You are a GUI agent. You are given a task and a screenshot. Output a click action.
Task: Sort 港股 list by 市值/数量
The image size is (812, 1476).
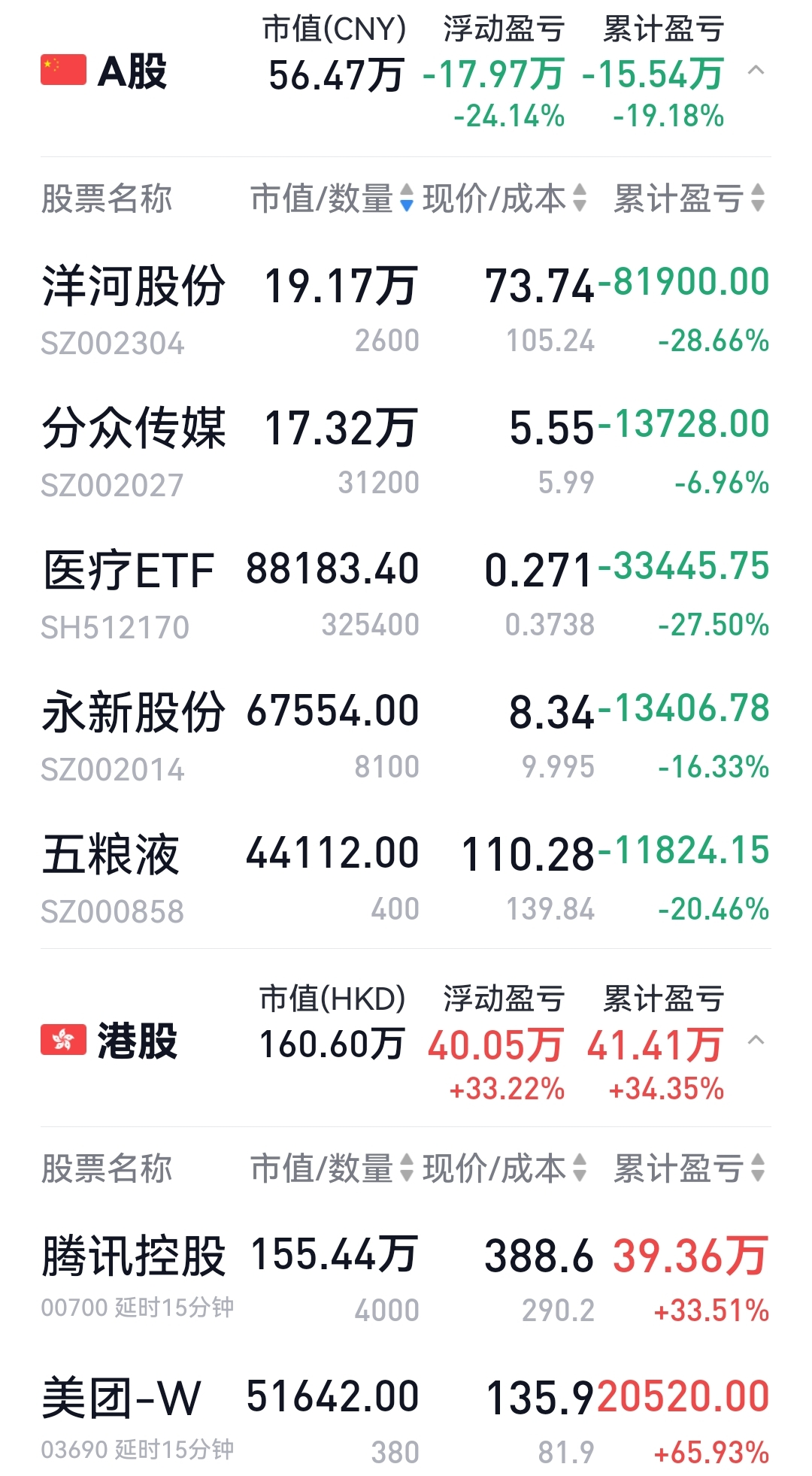click(332, 1168)
